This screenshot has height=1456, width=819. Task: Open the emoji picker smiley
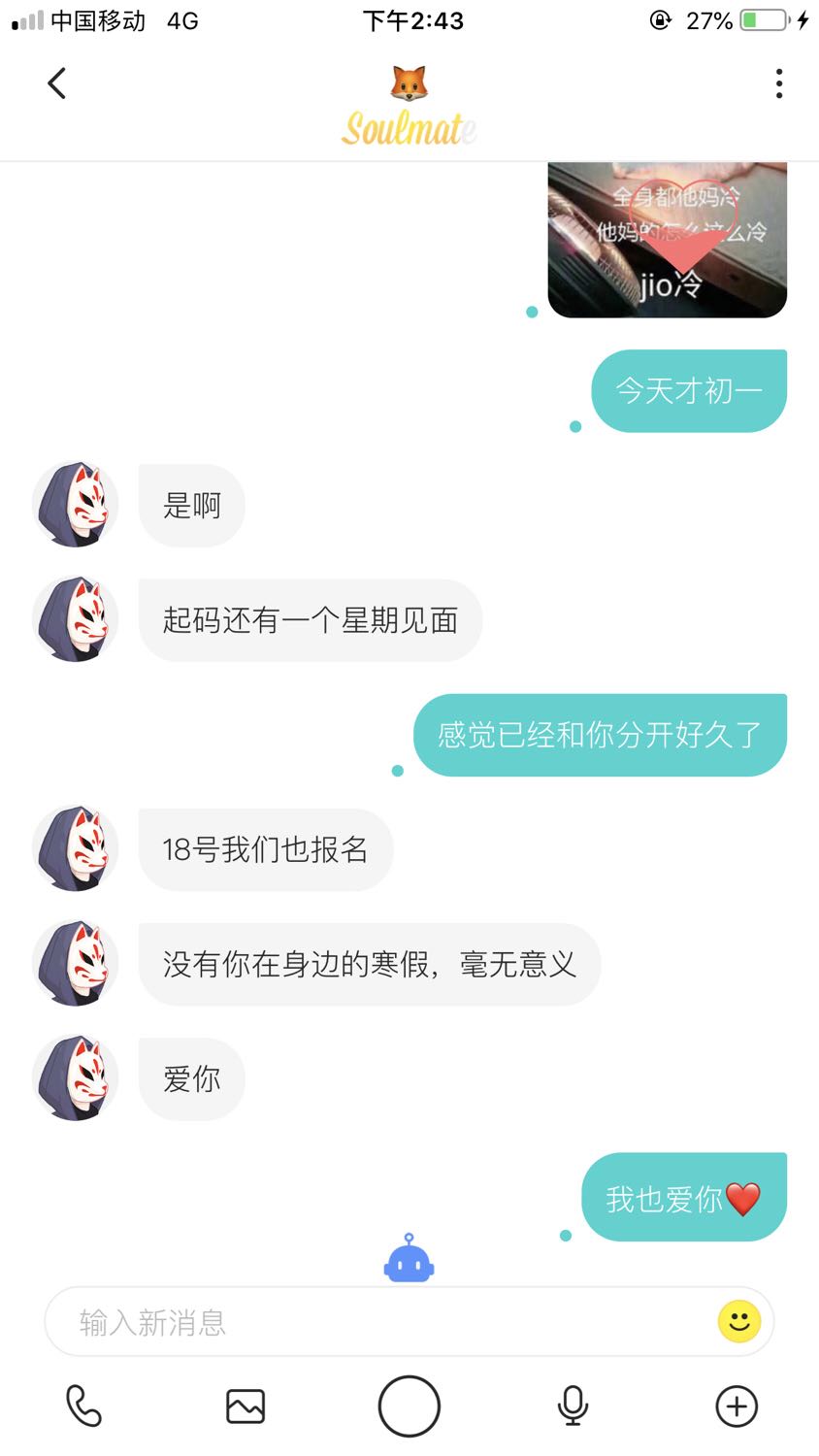pyautogui.click(x=739, y=1321)
